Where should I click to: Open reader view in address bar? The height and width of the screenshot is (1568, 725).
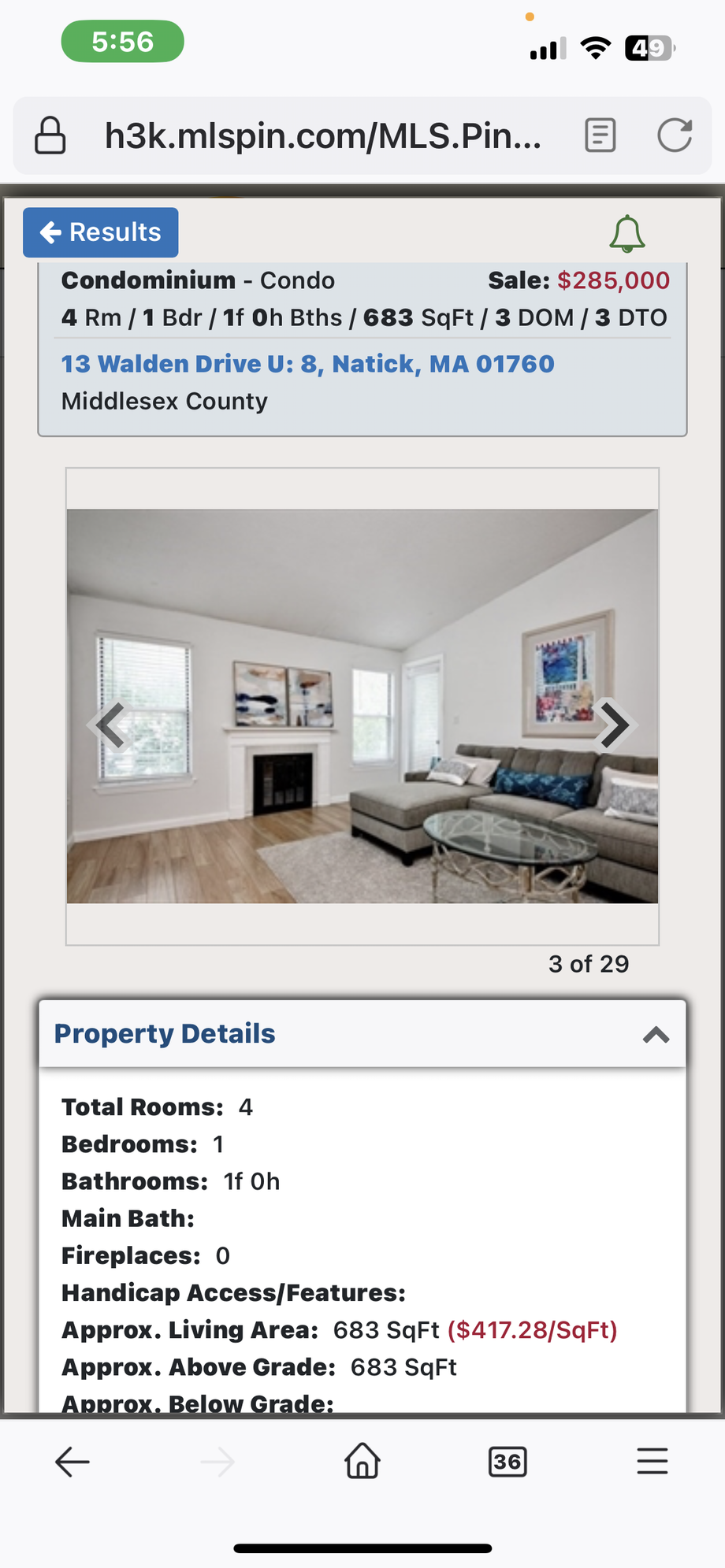click(x=600, y=135)
